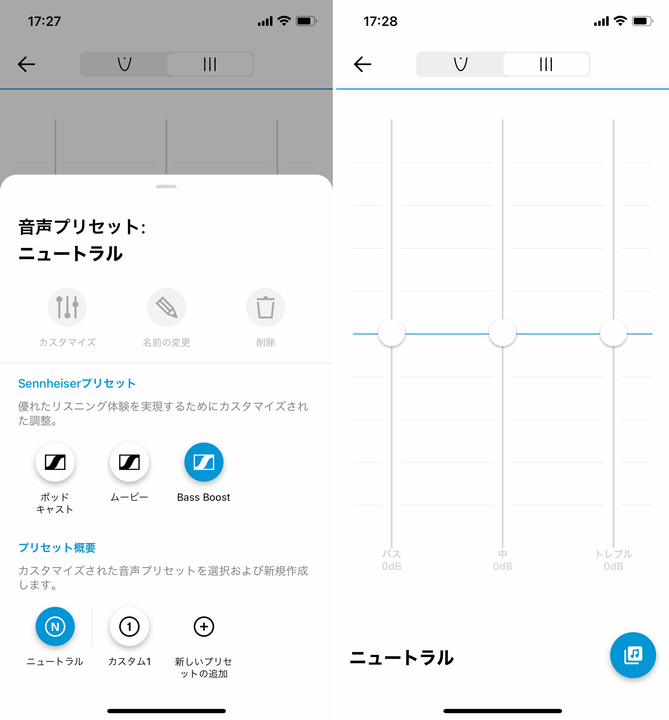Screen dimensions: 669x720
Task: Tap 削除 to delete the preset
Action: point(265,308)
